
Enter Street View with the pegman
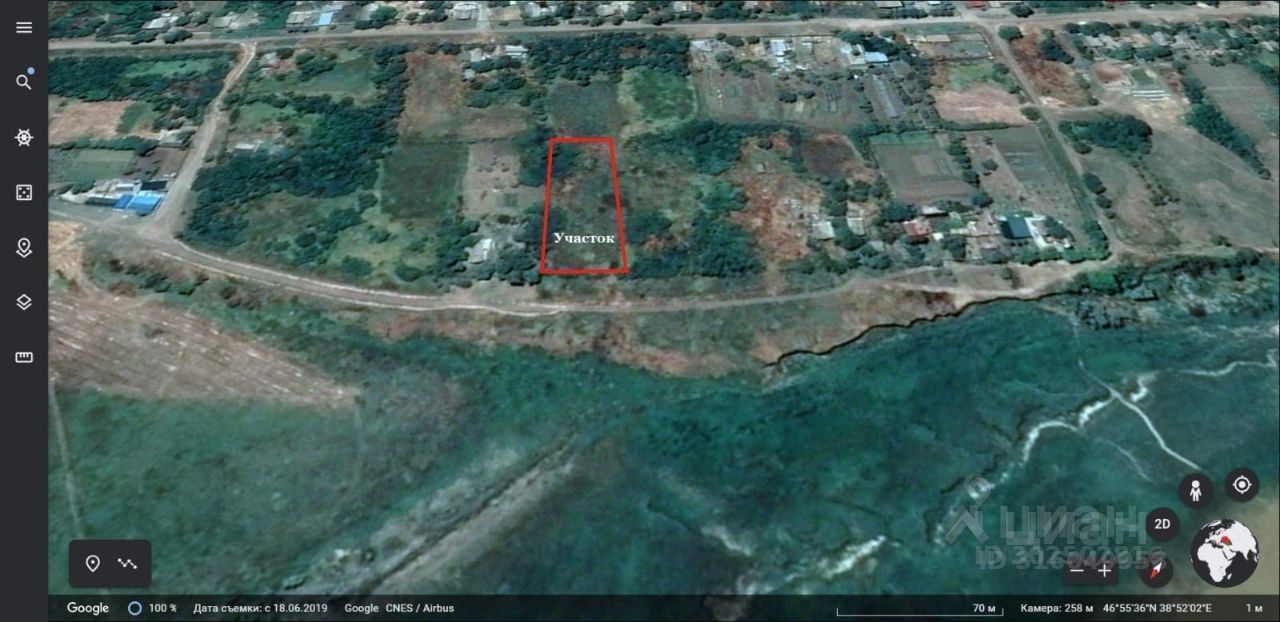click(x=1195, y=490)
